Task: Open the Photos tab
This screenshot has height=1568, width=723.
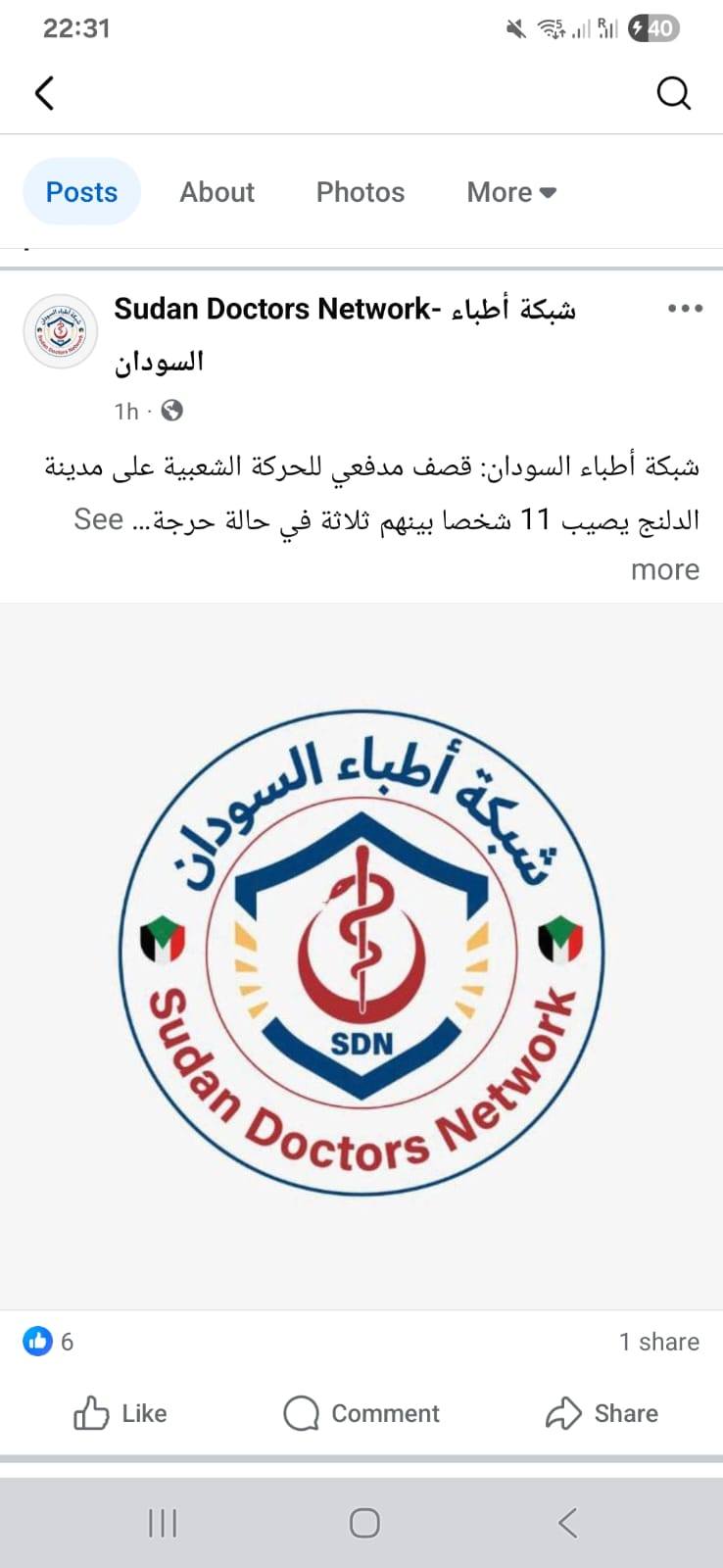Action: 360,192
